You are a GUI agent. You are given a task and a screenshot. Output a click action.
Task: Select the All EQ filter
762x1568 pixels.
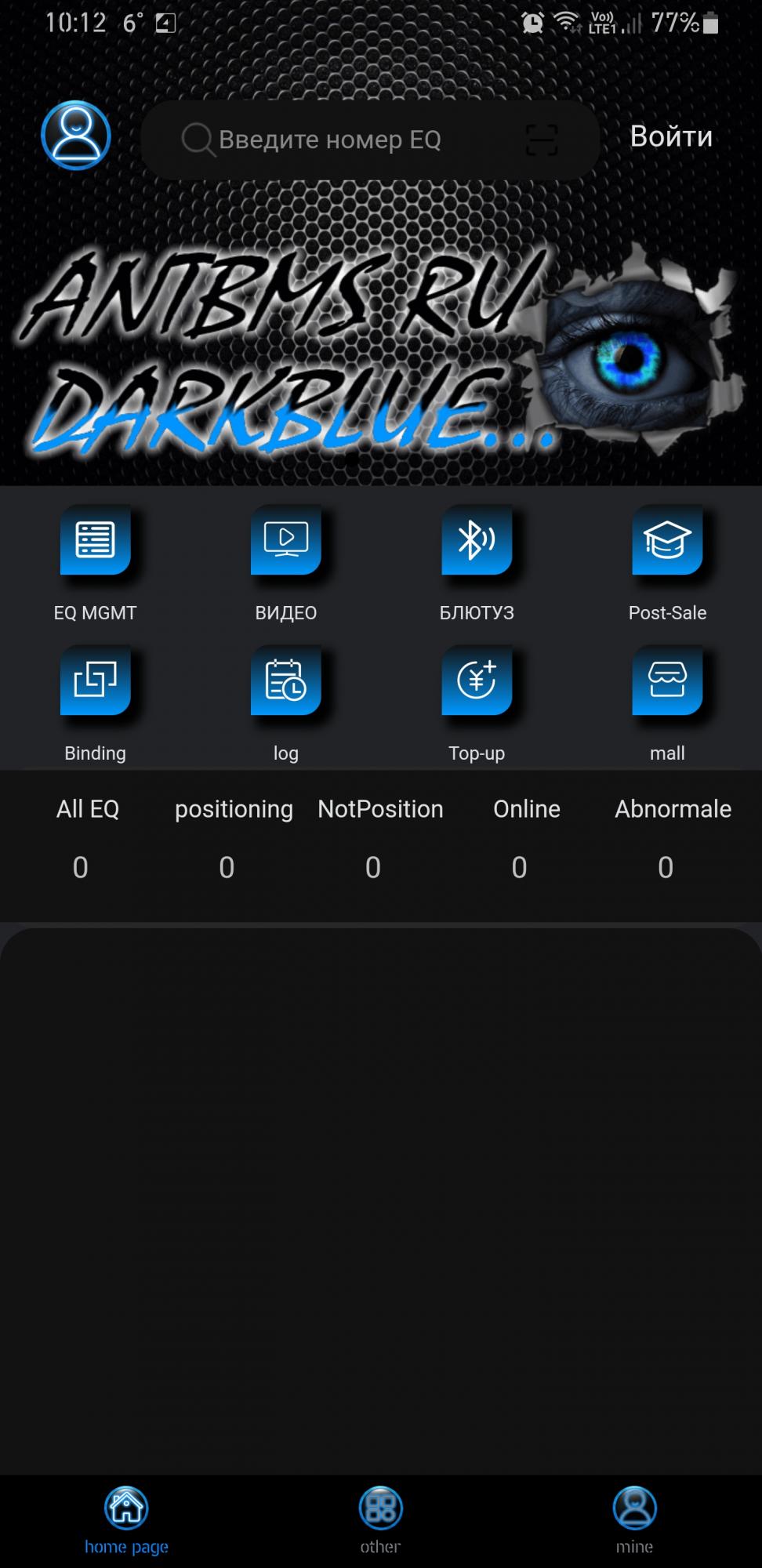pyautogui.click(x=86, y=837)
